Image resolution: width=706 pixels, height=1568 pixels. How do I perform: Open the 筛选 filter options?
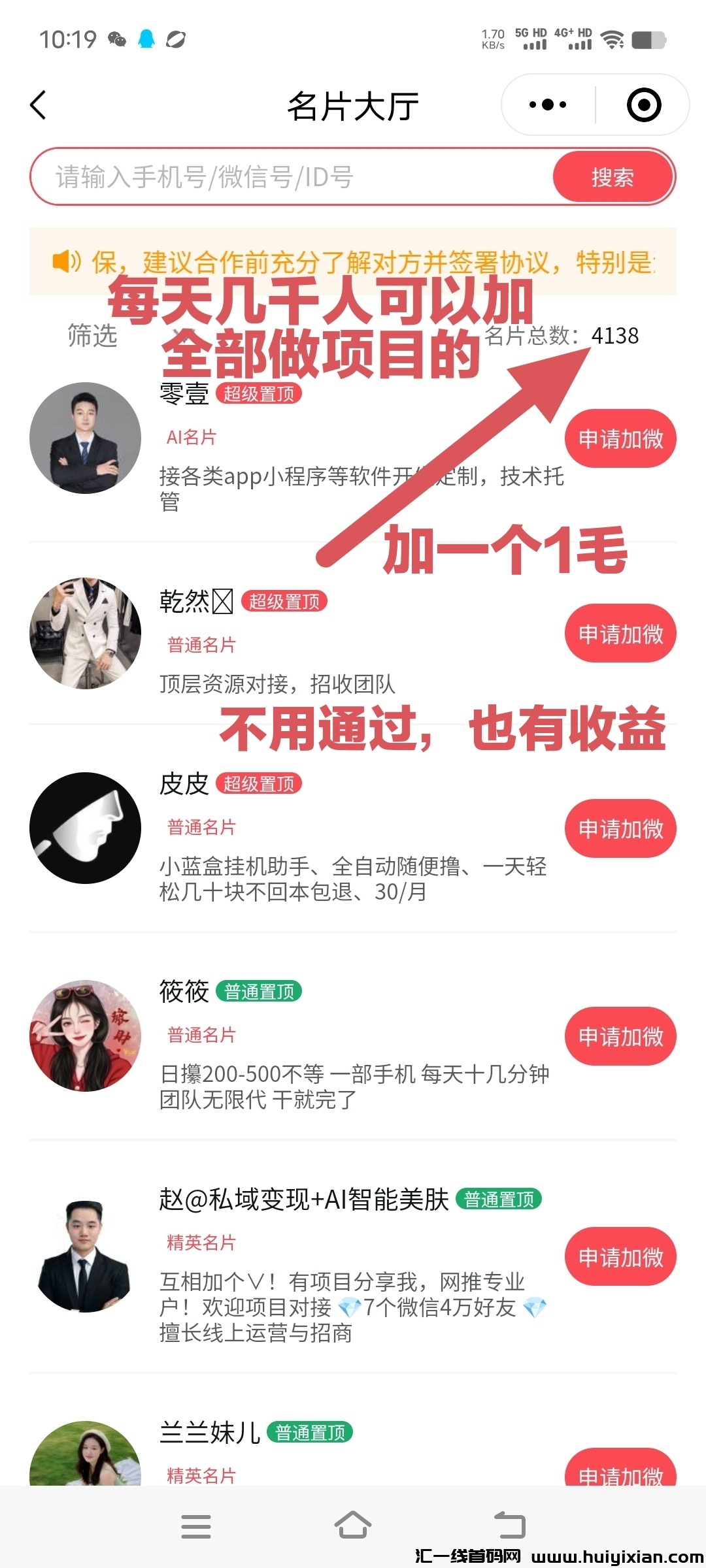tap(92, 336)
